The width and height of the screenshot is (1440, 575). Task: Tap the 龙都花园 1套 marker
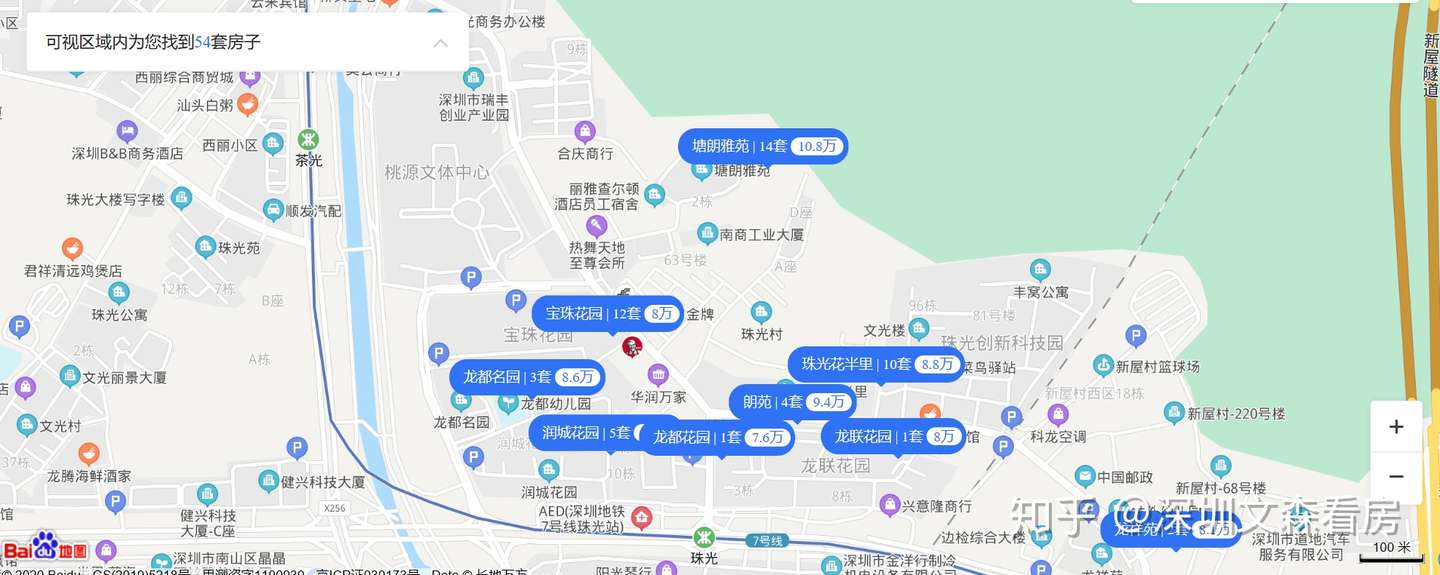click(x=718, y=437)
